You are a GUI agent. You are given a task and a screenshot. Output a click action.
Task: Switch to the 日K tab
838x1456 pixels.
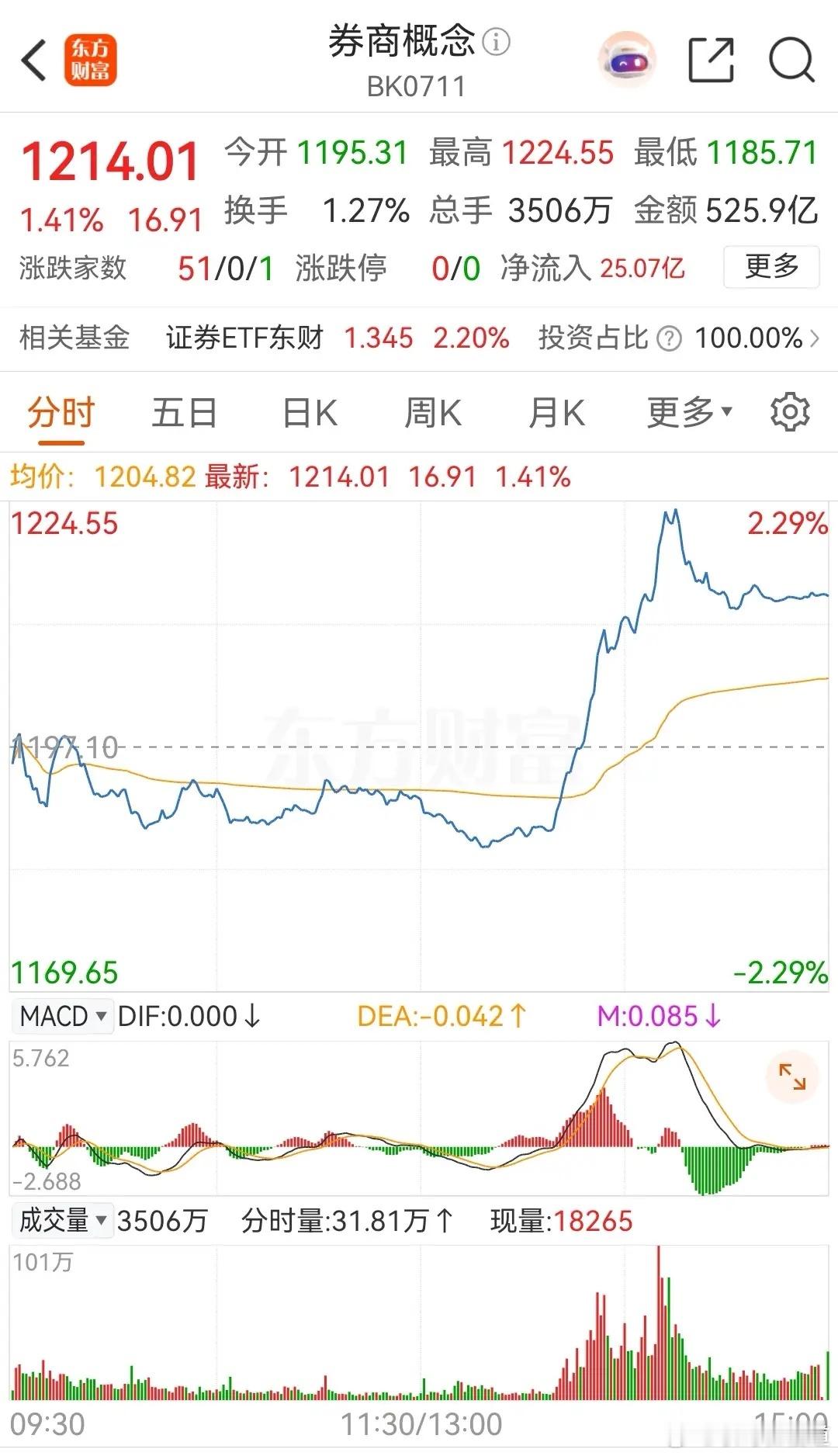coord(310,412)
